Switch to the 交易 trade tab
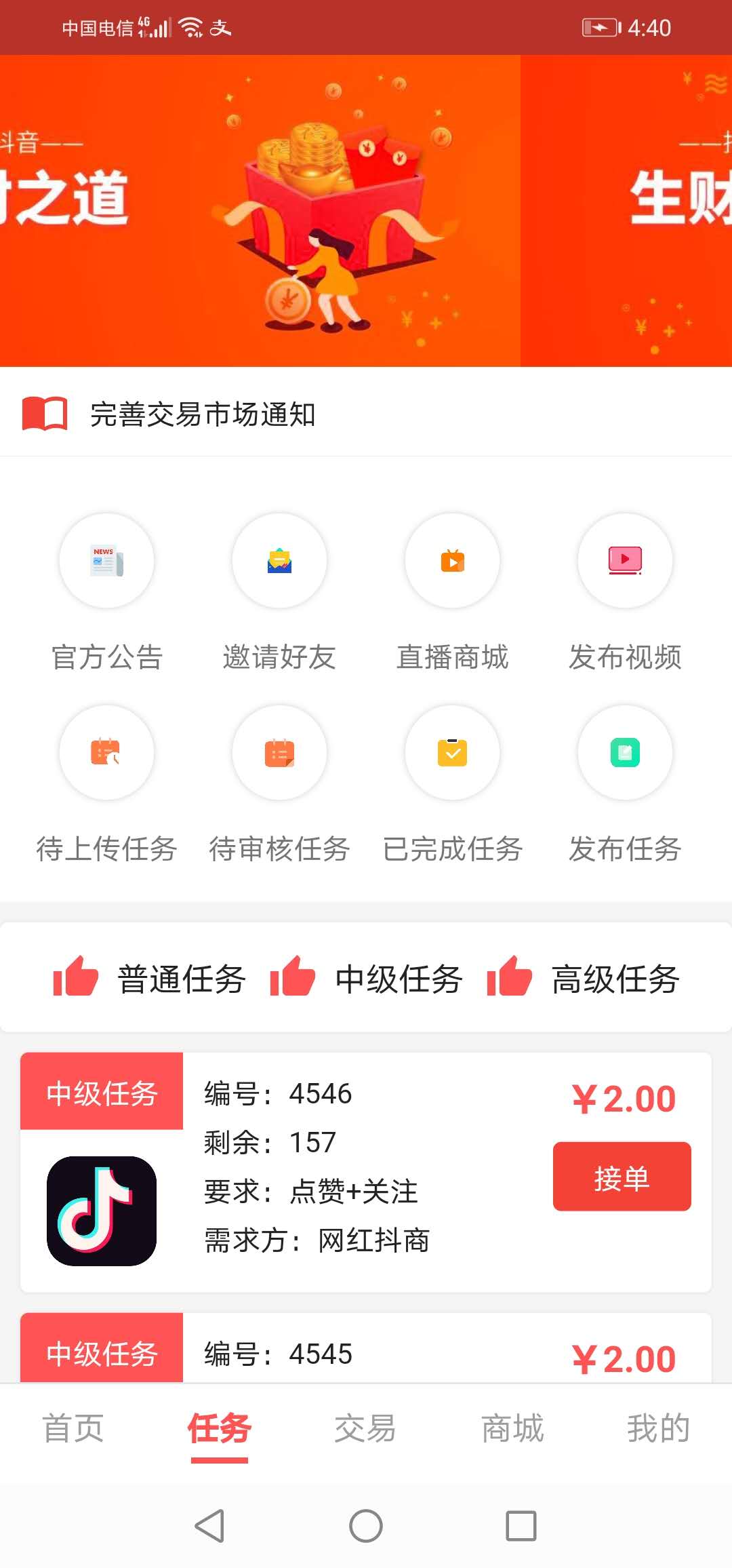The width and height of the screenshot is (732, 1568). pyautogui.click(x=366, y=1430)
